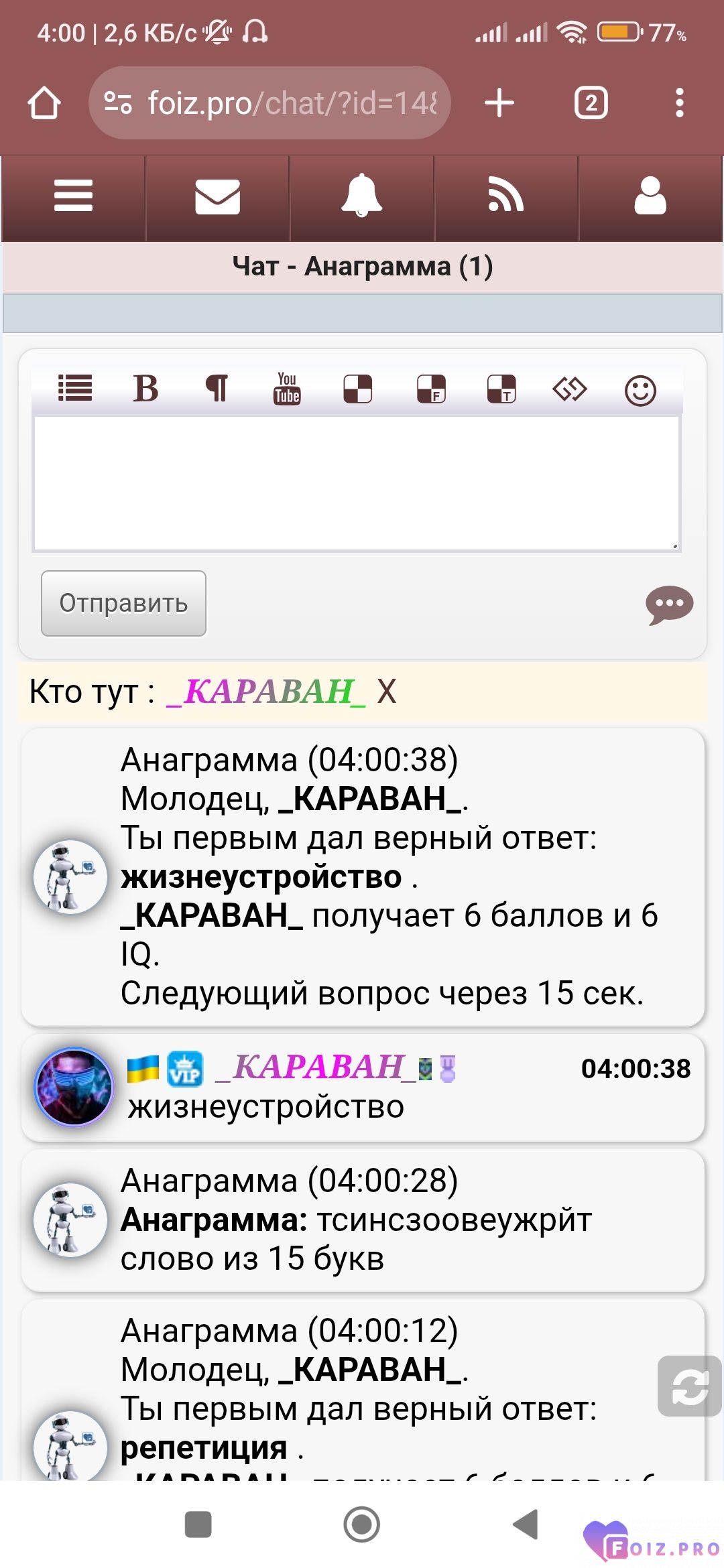Show the open tabs switcher
Viewport: 724px width, 1568px height.
point(591,103)
